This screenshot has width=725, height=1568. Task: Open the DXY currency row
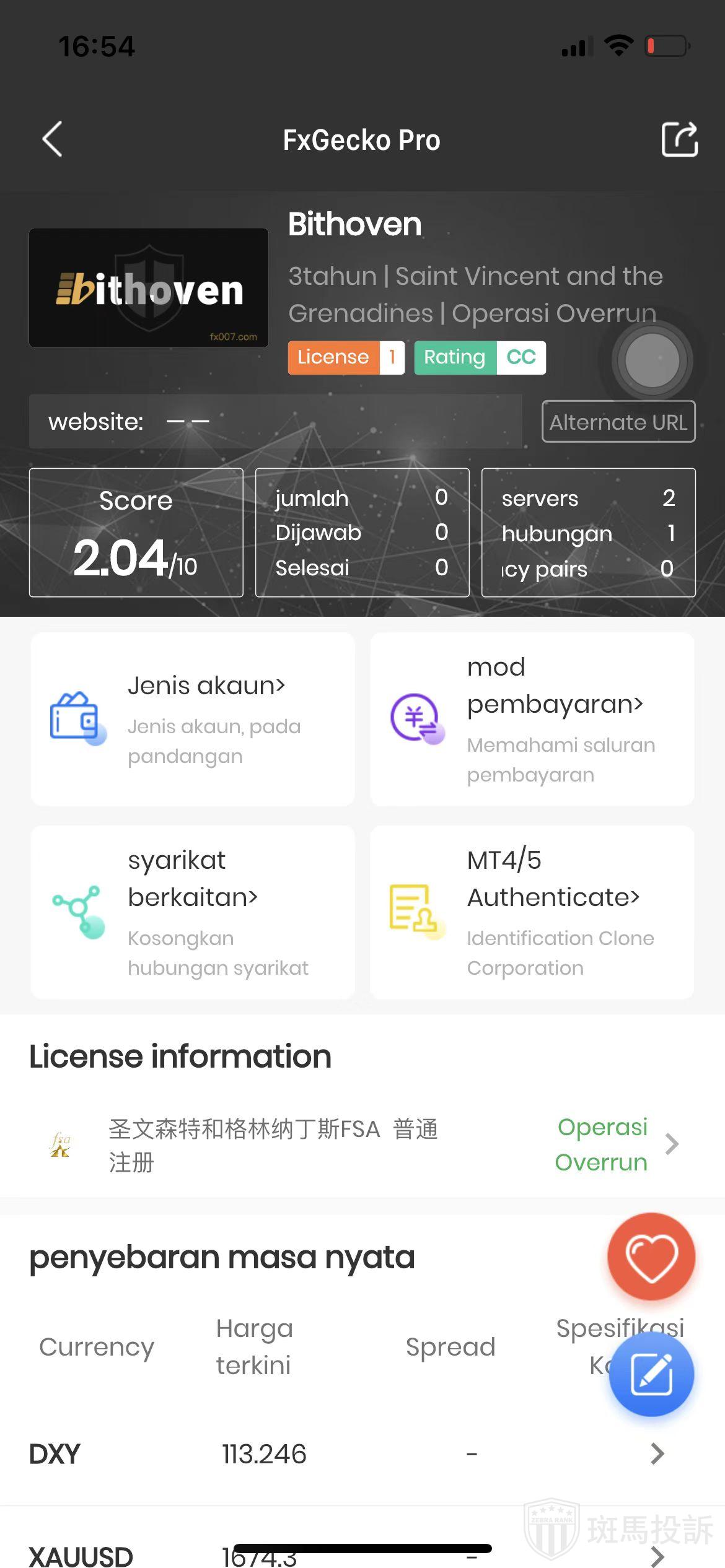347,1454
